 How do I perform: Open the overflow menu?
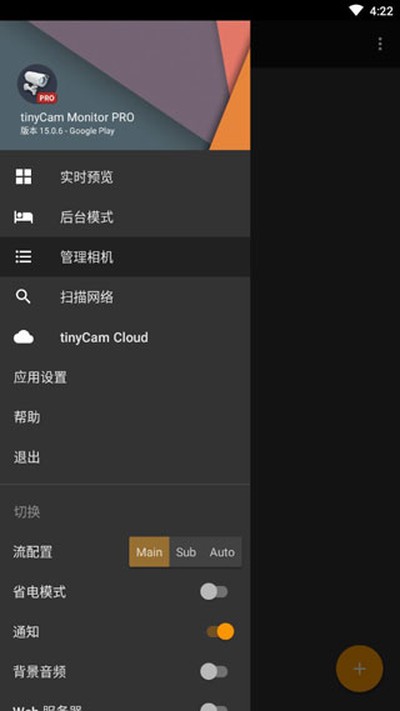[x=380, y=44]
